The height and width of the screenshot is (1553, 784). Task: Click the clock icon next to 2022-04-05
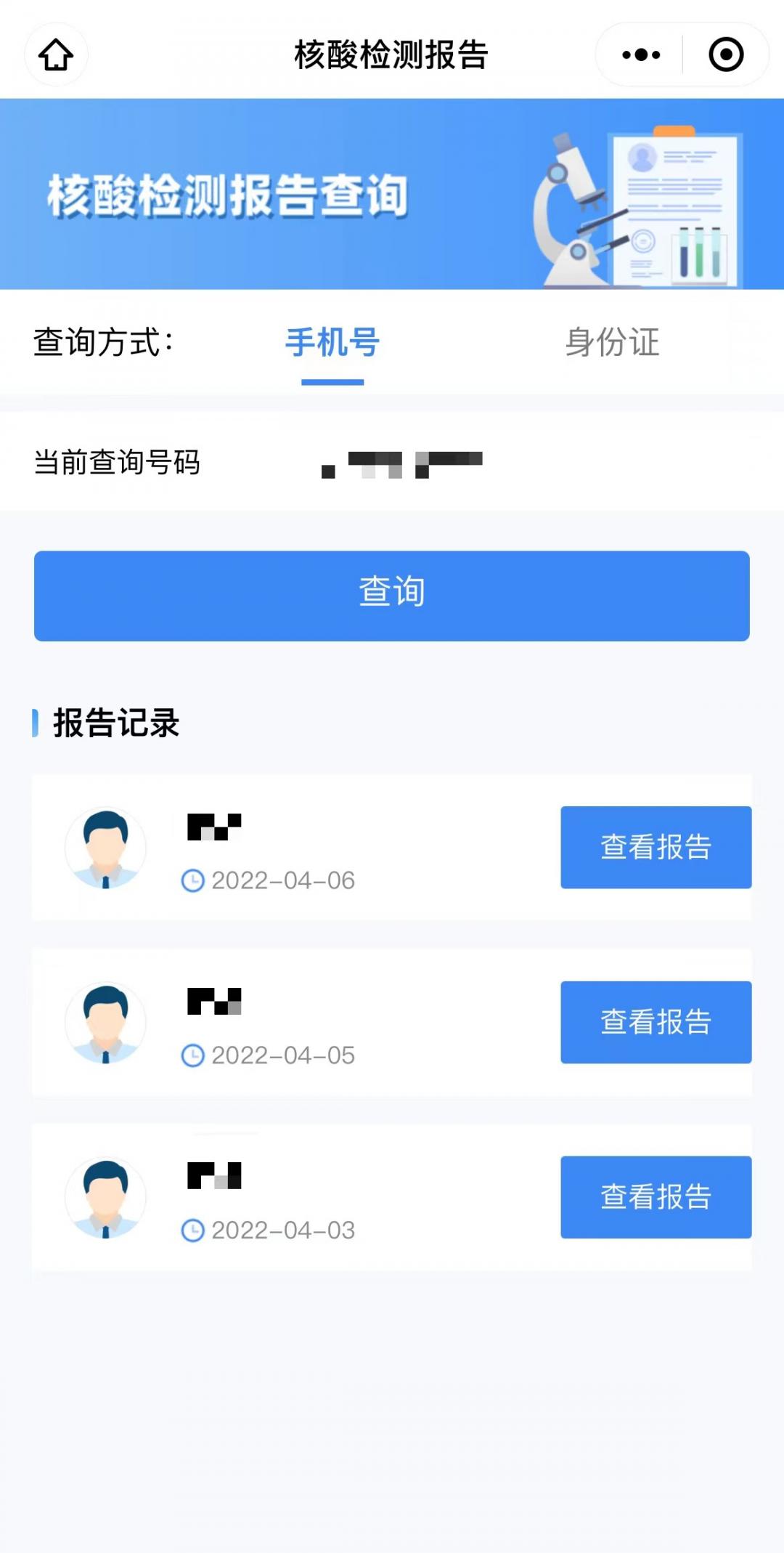click(x=192, y=1055)
